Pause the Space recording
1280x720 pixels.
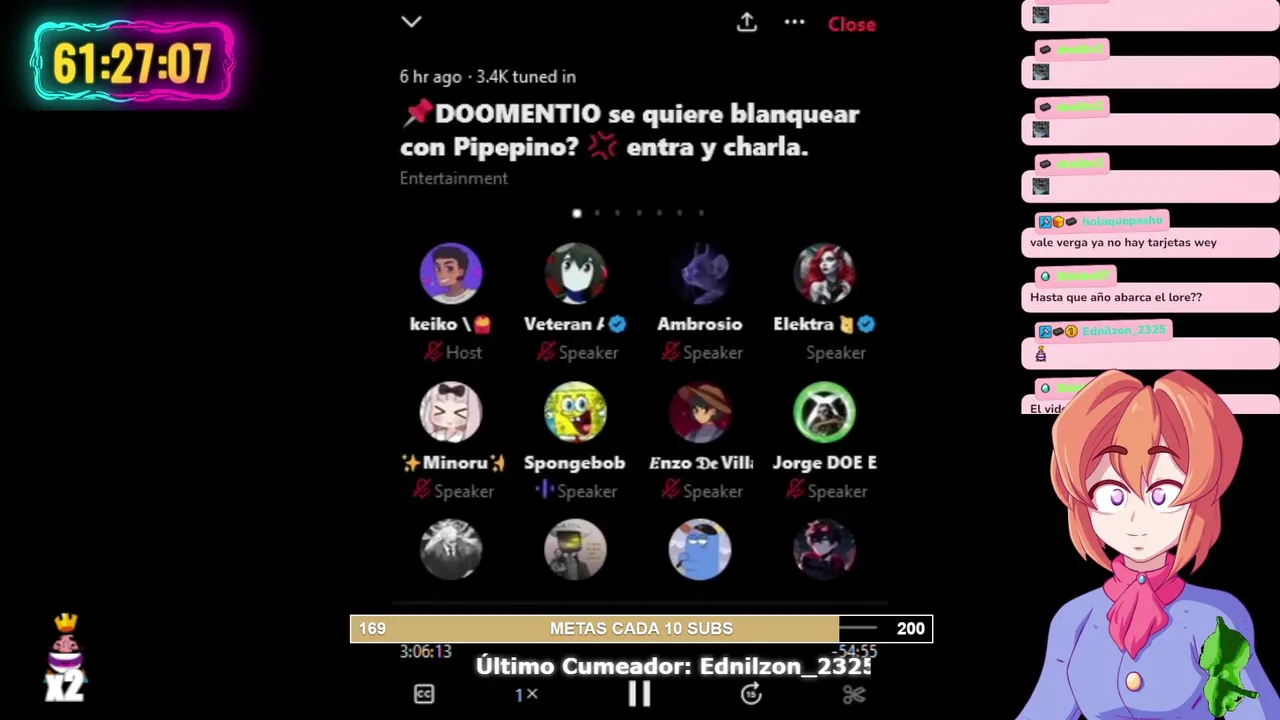[639, 694]
